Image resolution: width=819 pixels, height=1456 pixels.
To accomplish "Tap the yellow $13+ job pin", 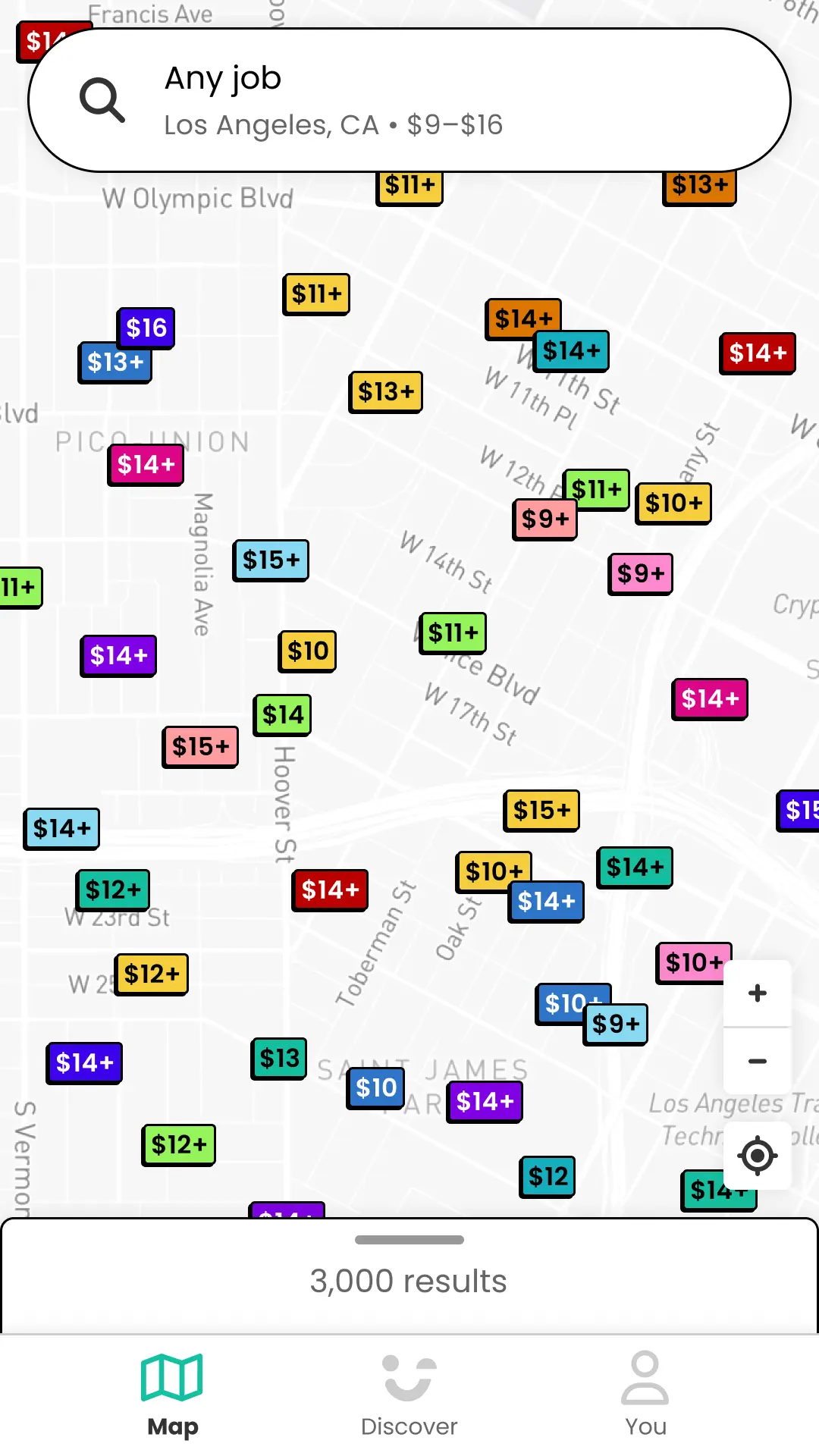I will click(386, 392).
